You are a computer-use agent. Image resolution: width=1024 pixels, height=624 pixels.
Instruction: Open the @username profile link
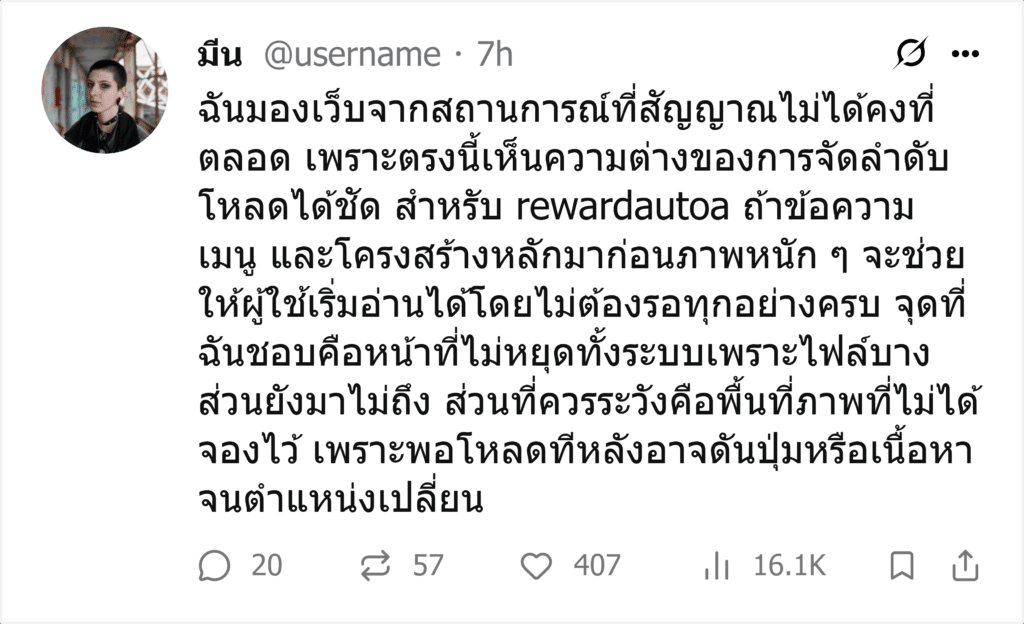tap(352, 54)
